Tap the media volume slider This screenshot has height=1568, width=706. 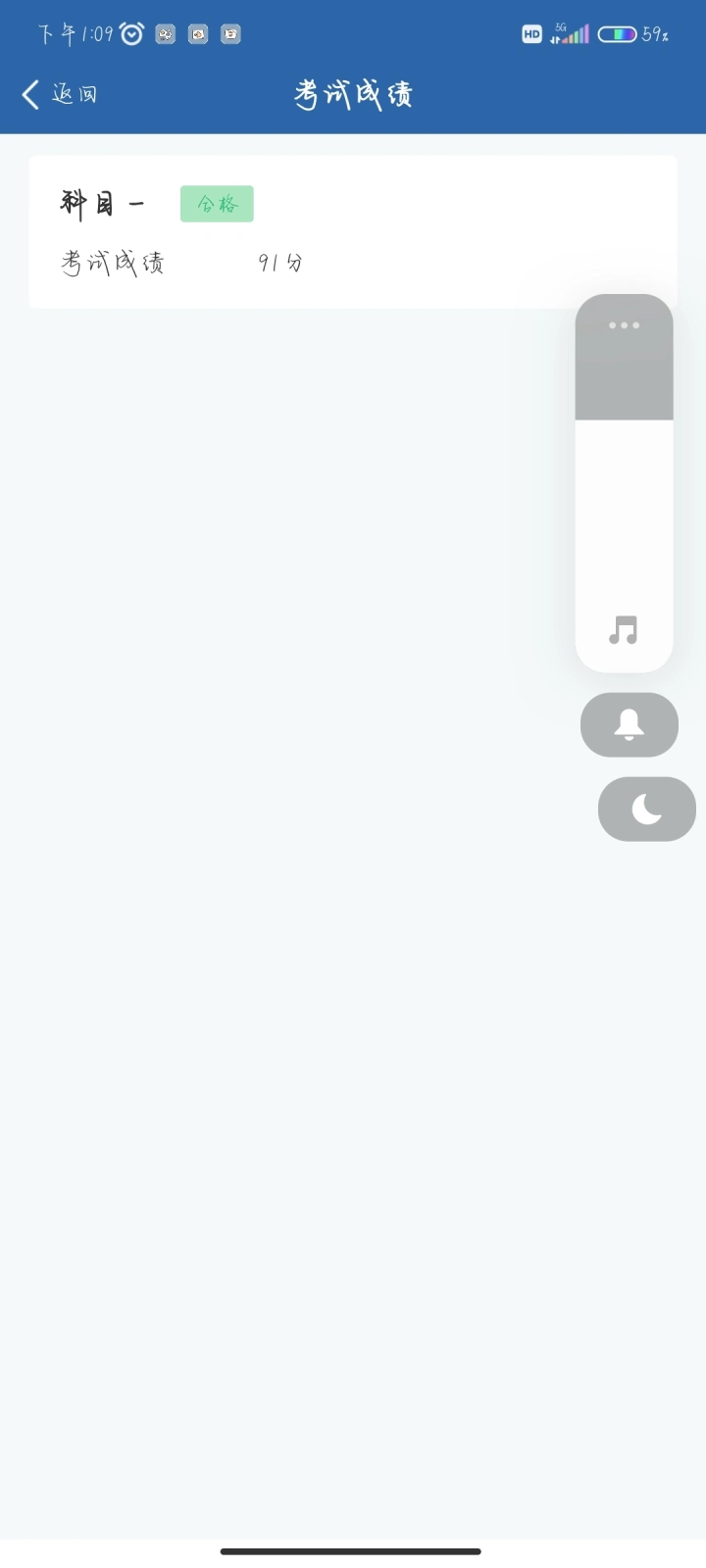pyautogui.click(x=624, y=483)
